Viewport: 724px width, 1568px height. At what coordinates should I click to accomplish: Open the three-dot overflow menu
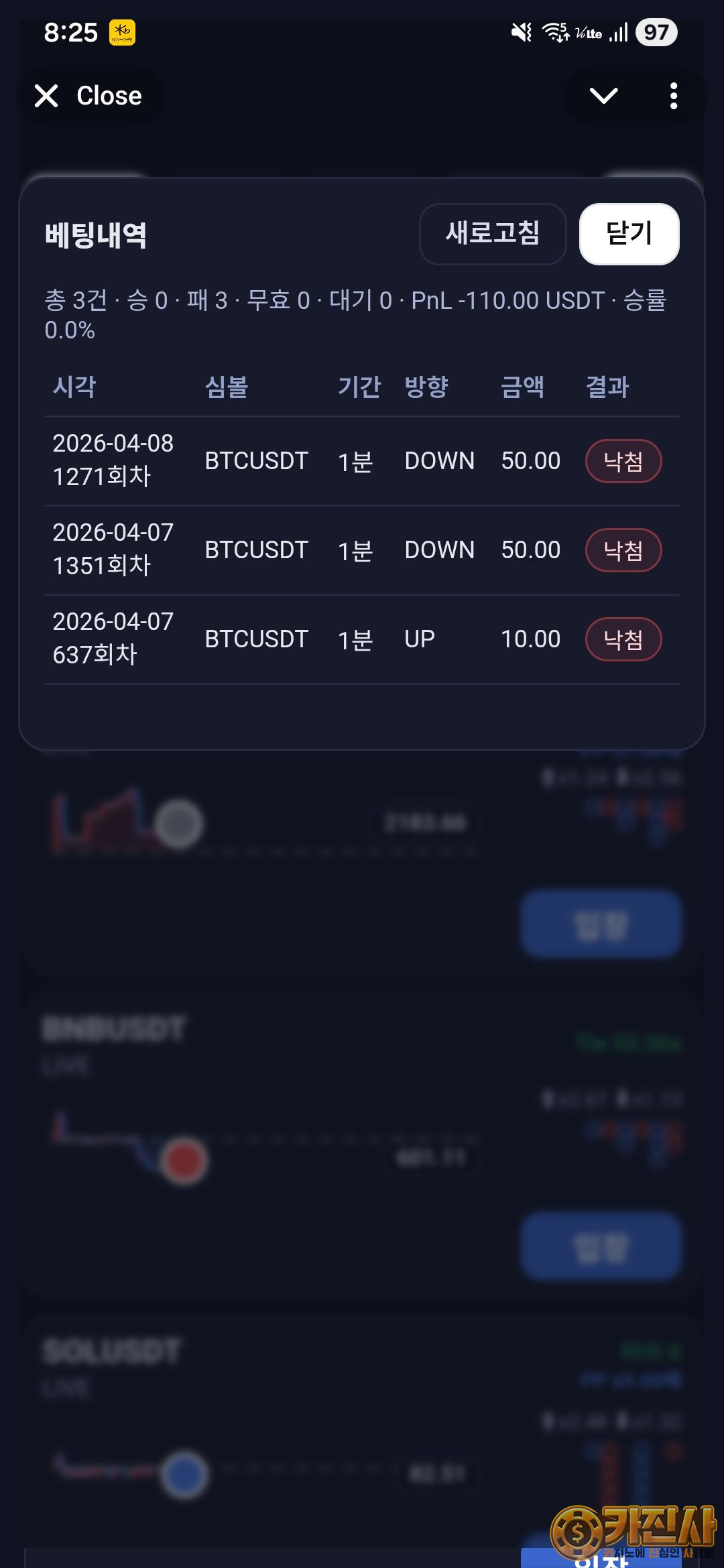674,96
